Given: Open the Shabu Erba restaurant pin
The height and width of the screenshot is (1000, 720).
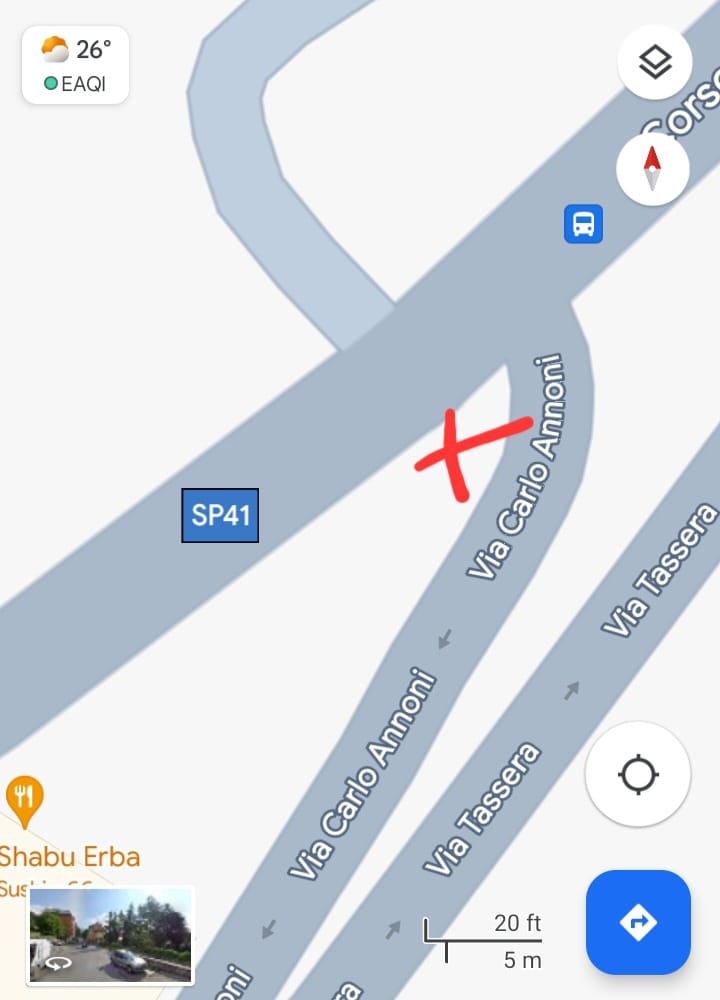Looking at the screenshot, I should click(x=24, y=798).
